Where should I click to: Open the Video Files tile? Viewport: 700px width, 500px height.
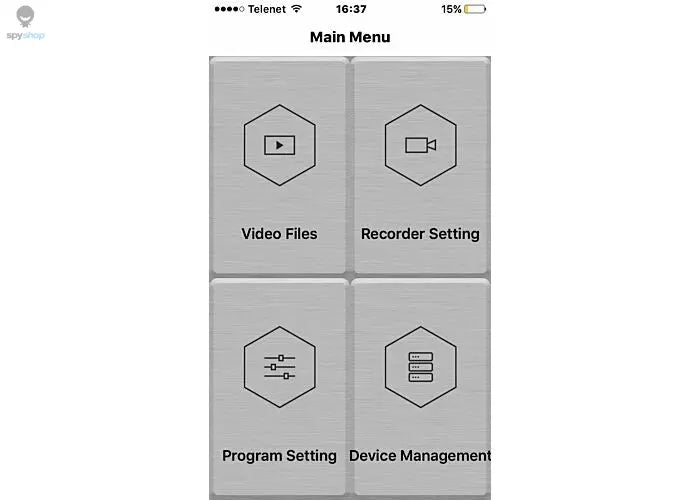(279, 166)
